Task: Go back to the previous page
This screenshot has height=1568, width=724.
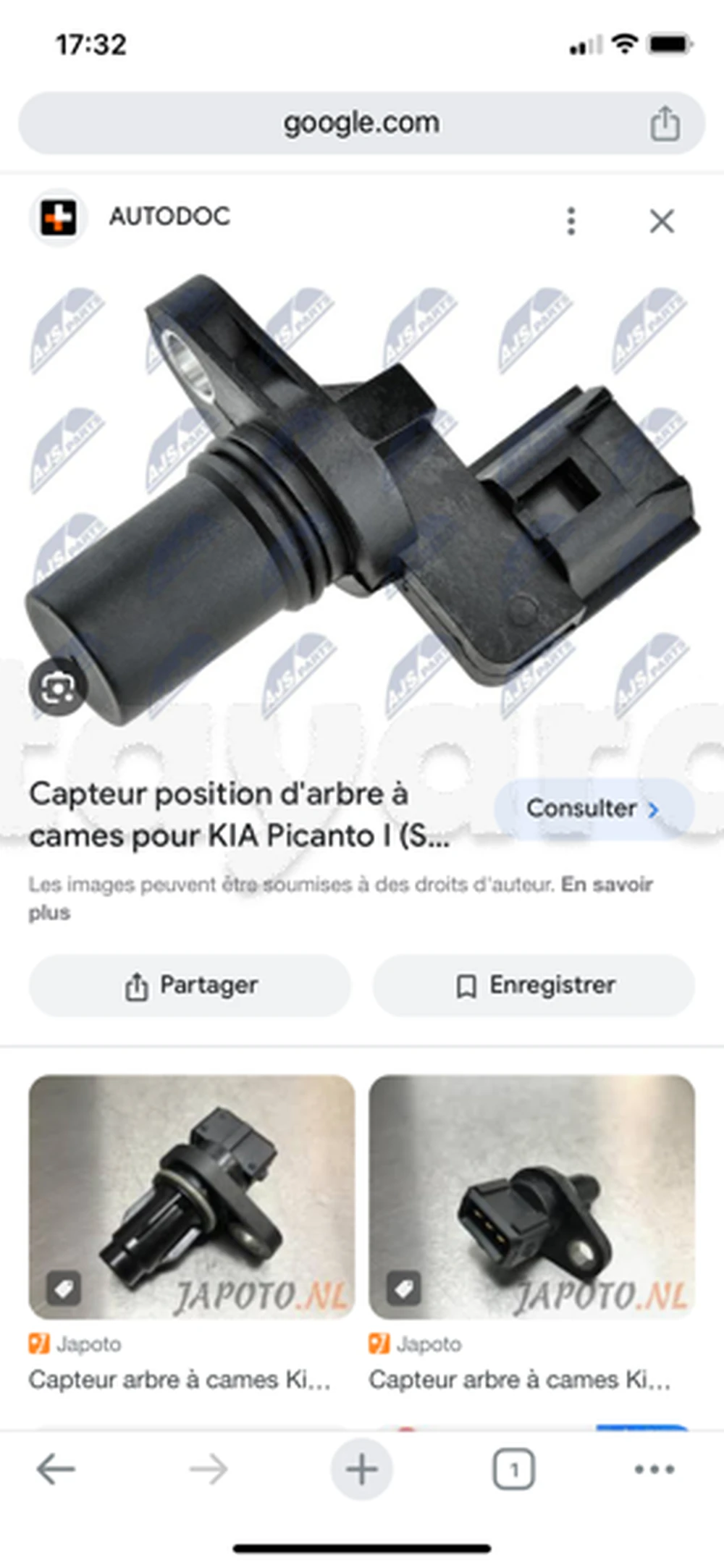Action: [x=56, y=1469]
